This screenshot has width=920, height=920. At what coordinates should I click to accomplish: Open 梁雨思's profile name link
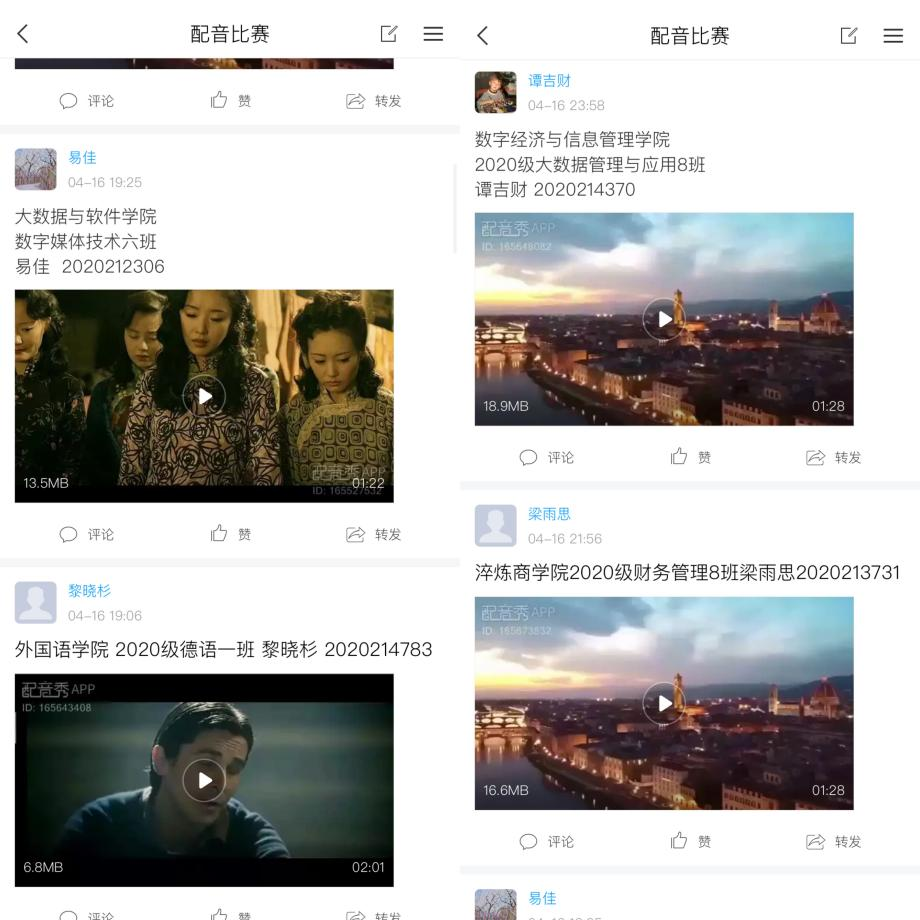549,514
